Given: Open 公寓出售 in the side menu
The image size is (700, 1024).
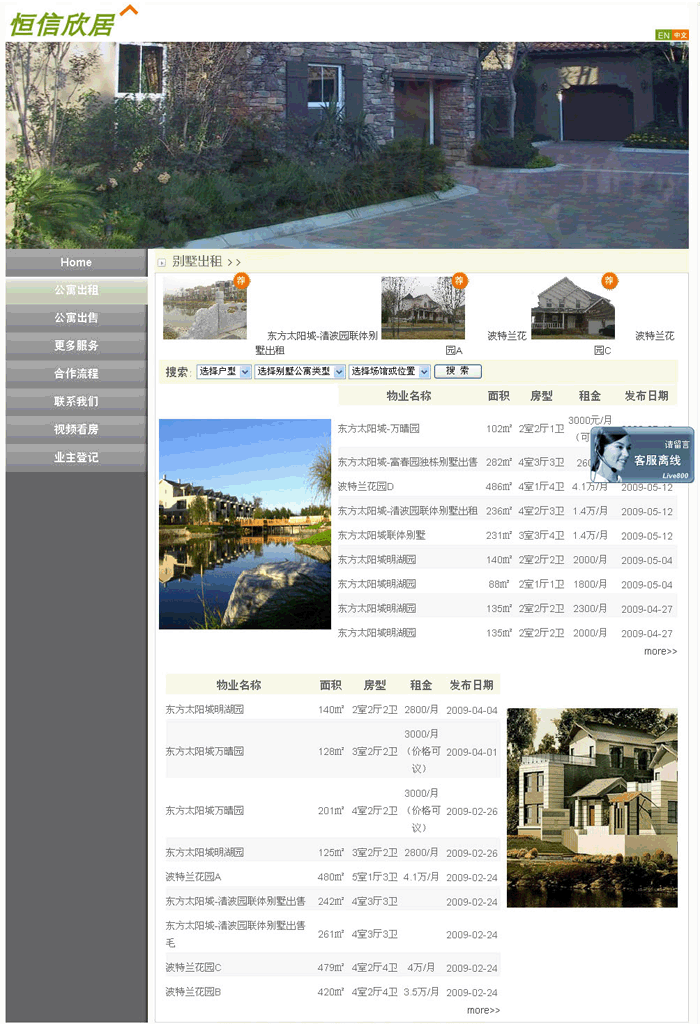Looking at the screenshot, I should click(x=76, y=318).
